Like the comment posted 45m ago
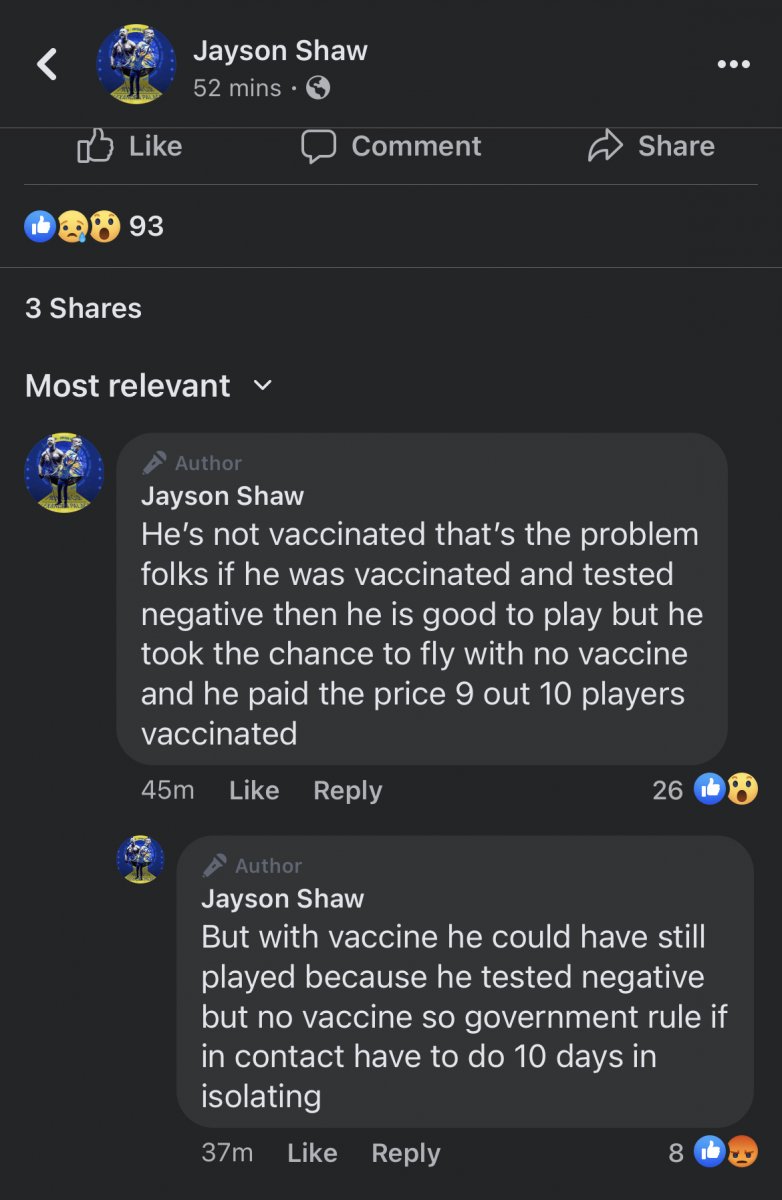The width and height of the screenshot is (782, 1200). tap(254, 790)
